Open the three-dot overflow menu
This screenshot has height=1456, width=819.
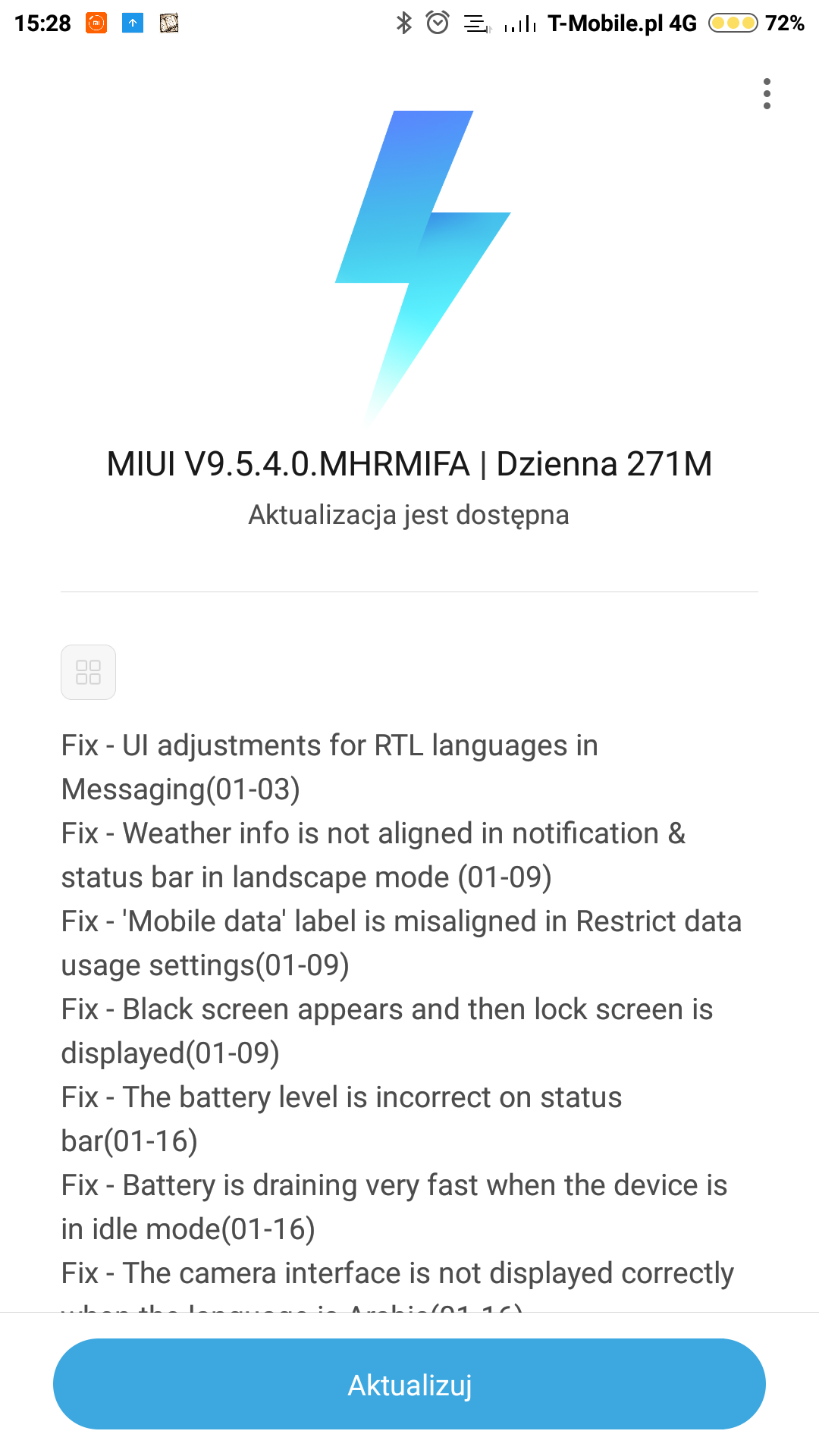point(767,94)
